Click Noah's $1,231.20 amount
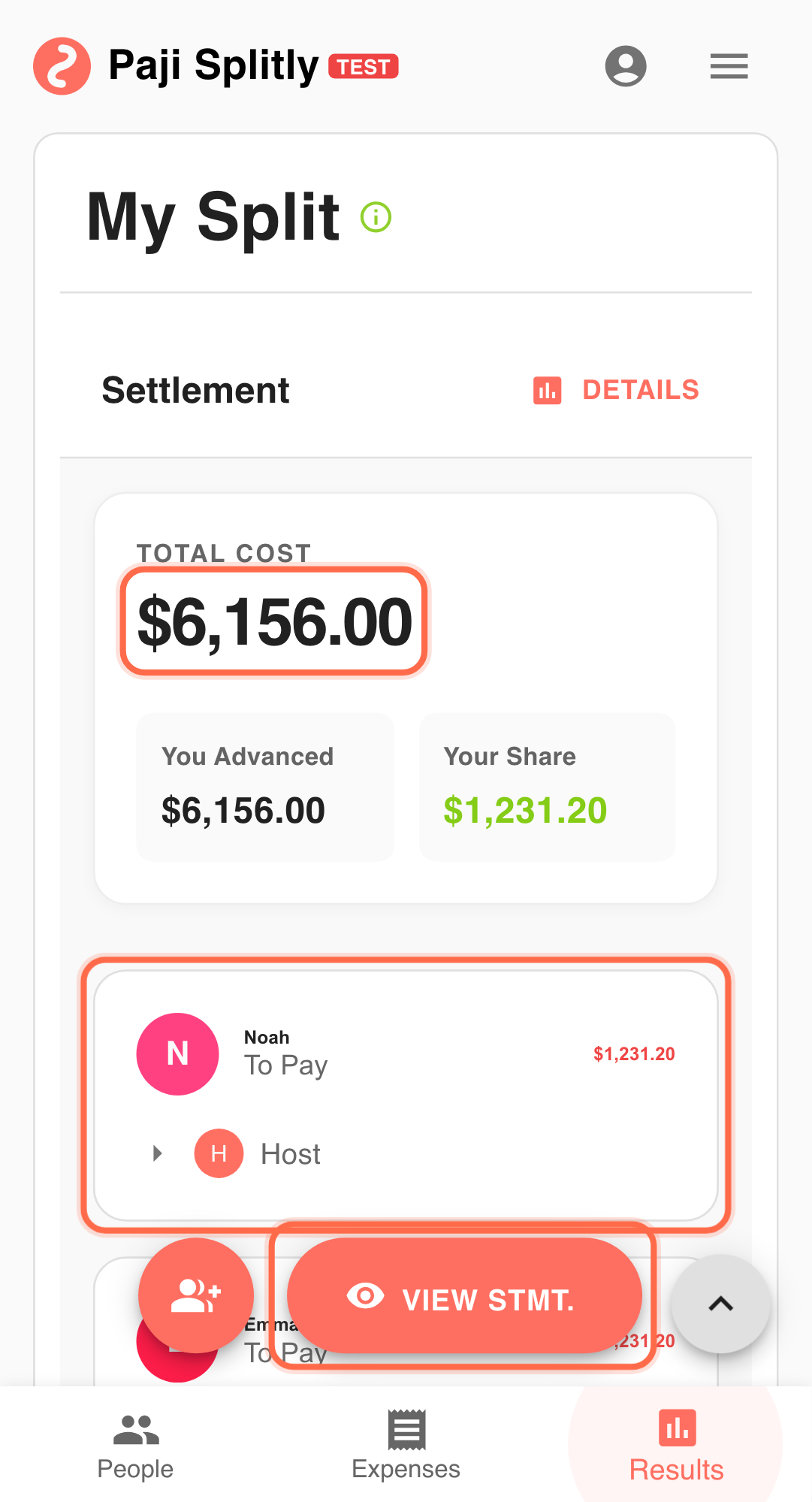The width and height of the screenshot is (812, 1502). (x=634, y=1053)
